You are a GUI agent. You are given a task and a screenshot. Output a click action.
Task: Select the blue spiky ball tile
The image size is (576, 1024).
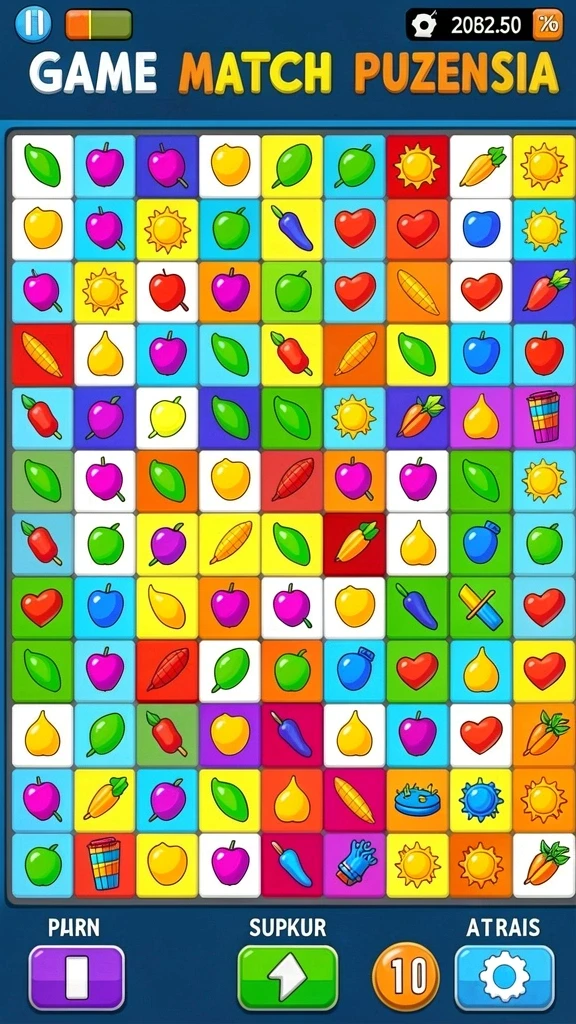(x=481, y=800)
